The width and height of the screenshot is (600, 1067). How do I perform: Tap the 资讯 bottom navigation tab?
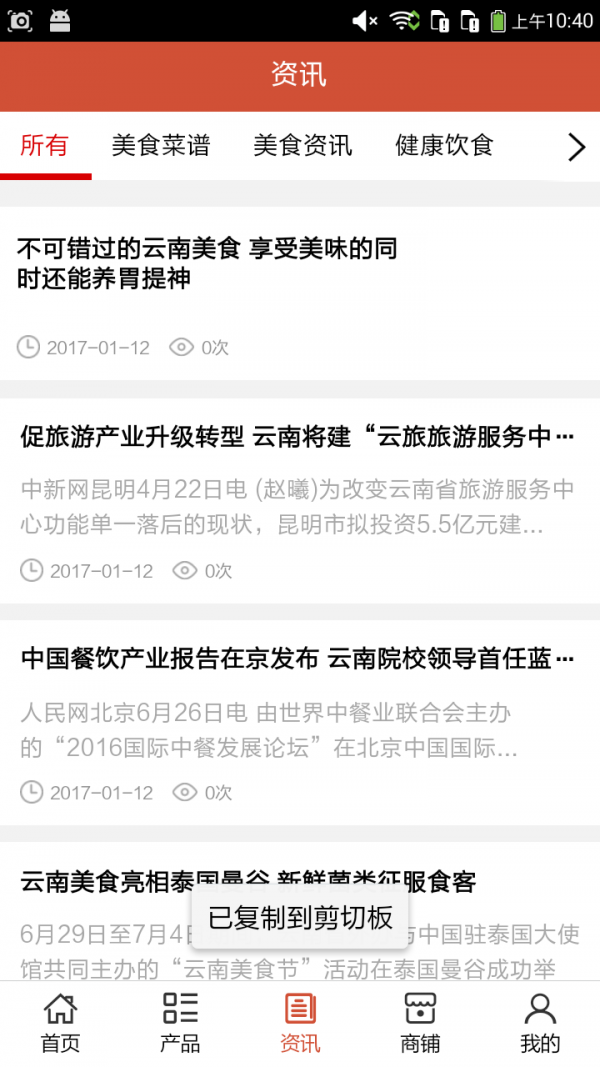(x=300, y=1023)
